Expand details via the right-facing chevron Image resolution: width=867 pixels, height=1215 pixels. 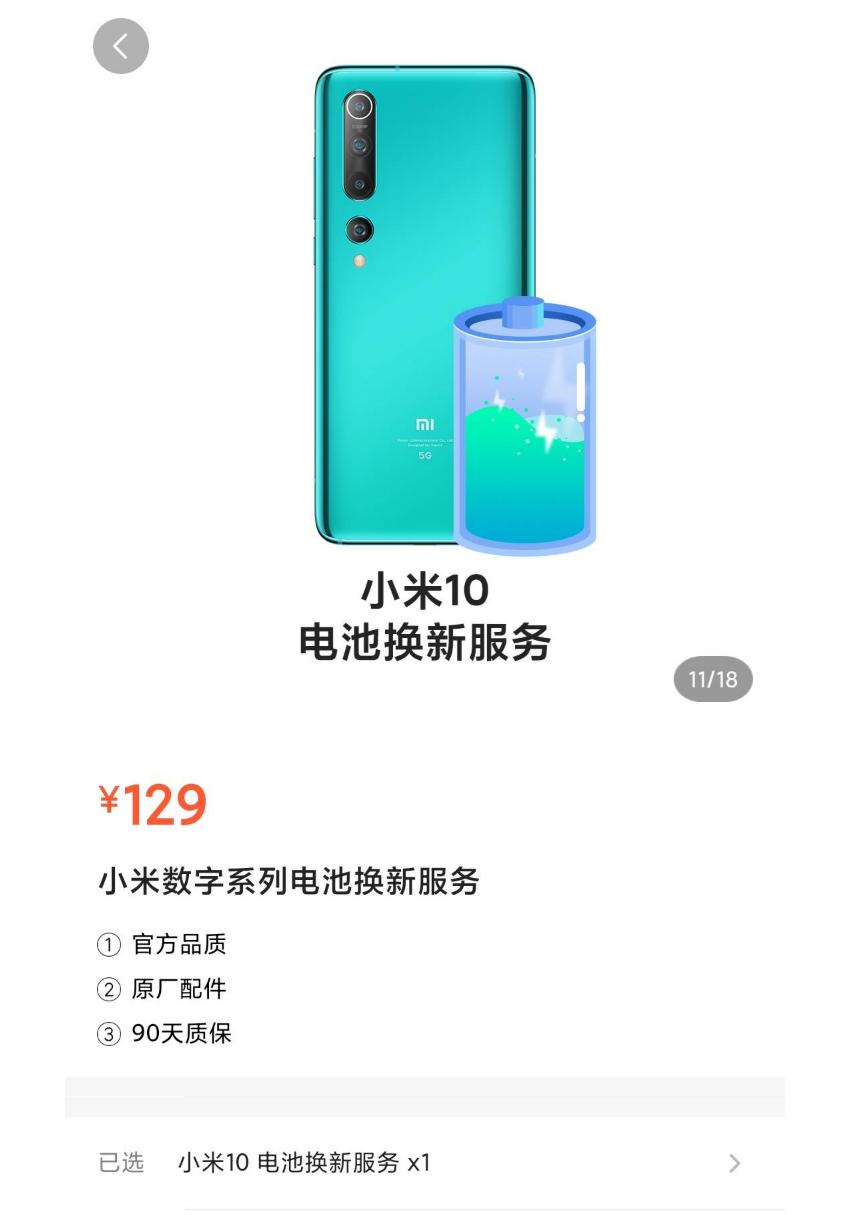coord(735,1163)
